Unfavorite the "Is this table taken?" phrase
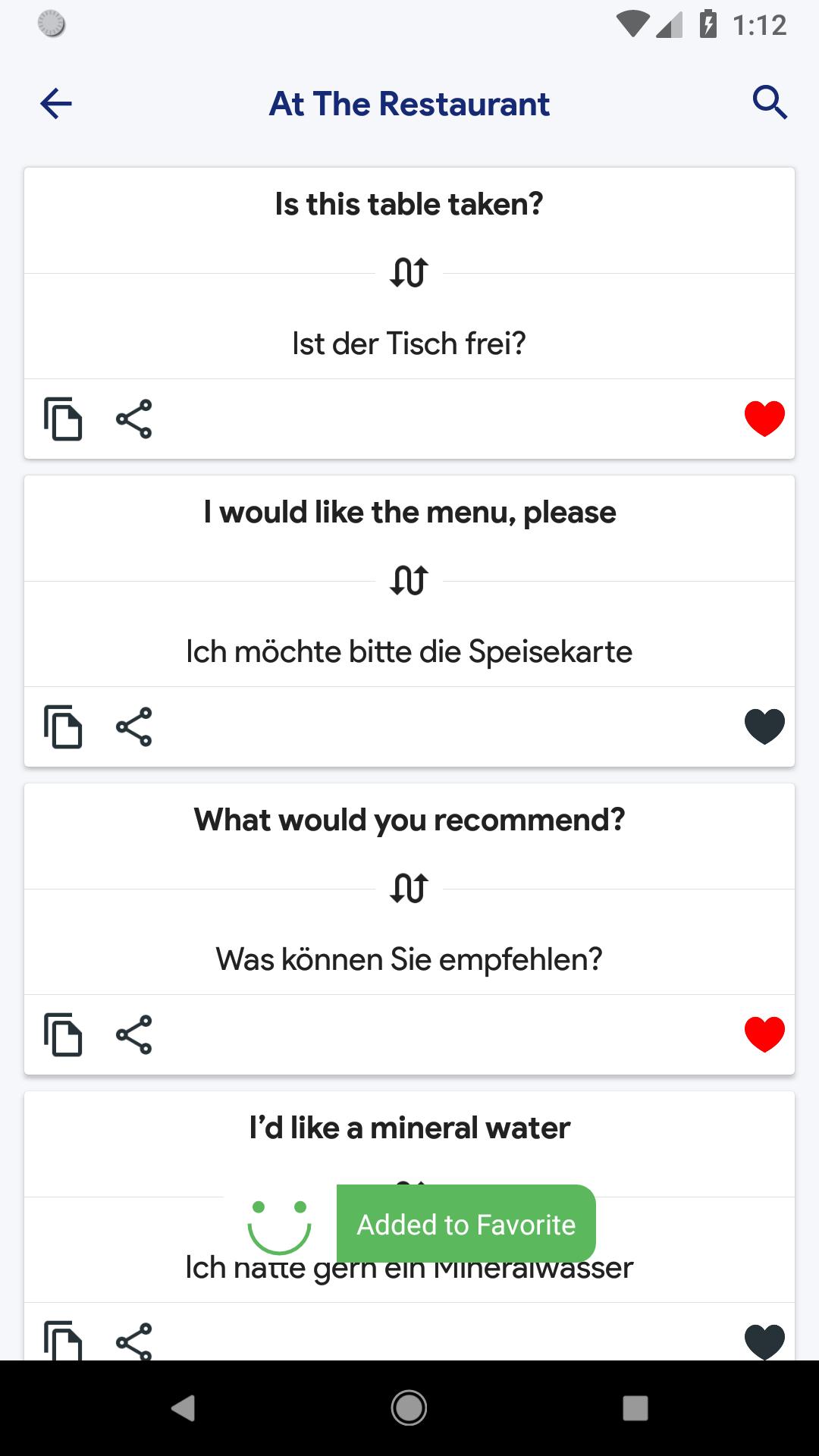 [764, 419]
